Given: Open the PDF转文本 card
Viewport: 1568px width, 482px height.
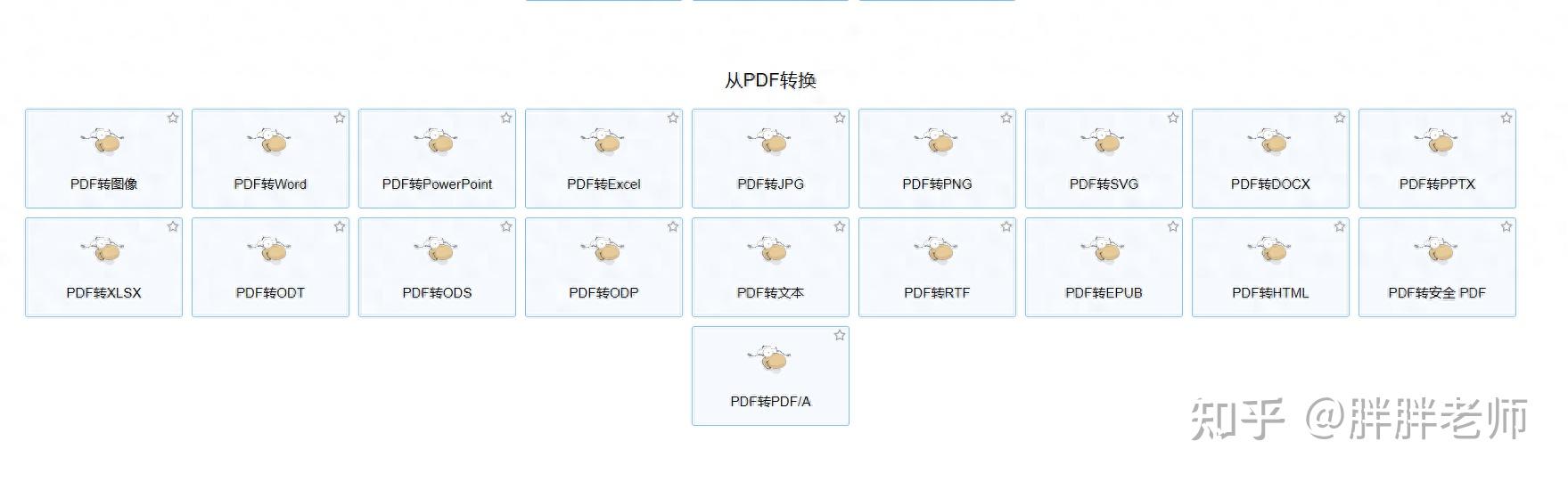Looking at the screenshot, I should tap(770, 267).
